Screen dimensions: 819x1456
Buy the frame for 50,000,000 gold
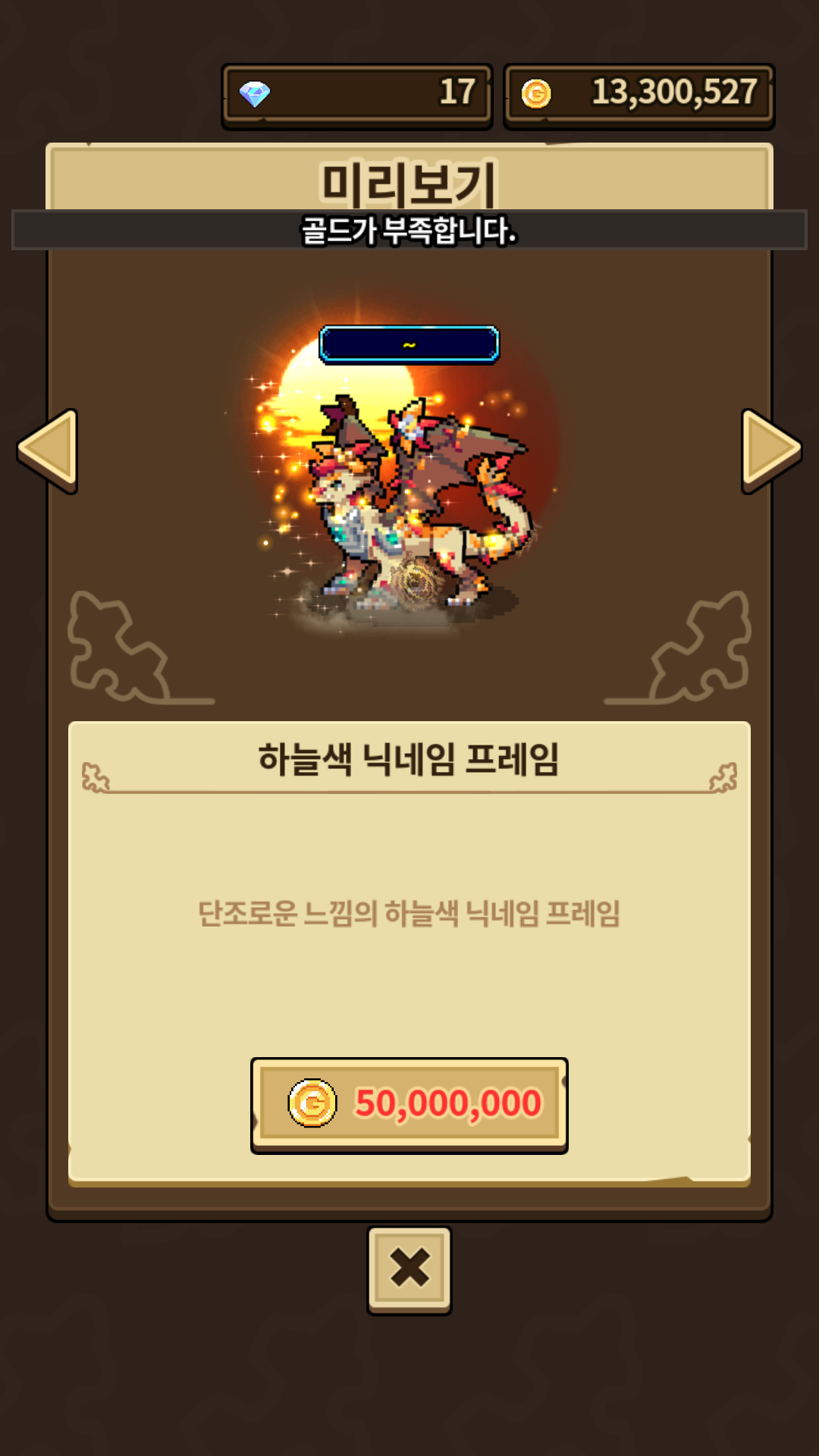click(409, 1106)
